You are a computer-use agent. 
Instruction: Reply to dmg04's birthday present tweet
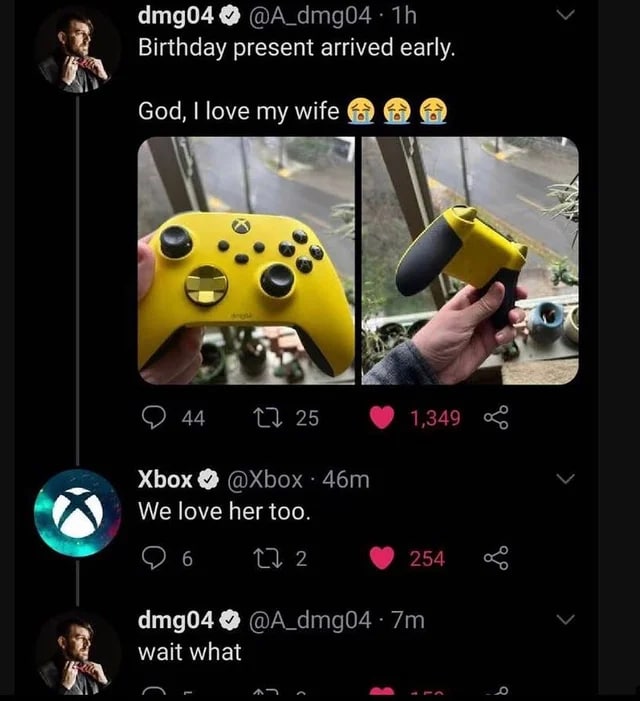tap(152, 418)
